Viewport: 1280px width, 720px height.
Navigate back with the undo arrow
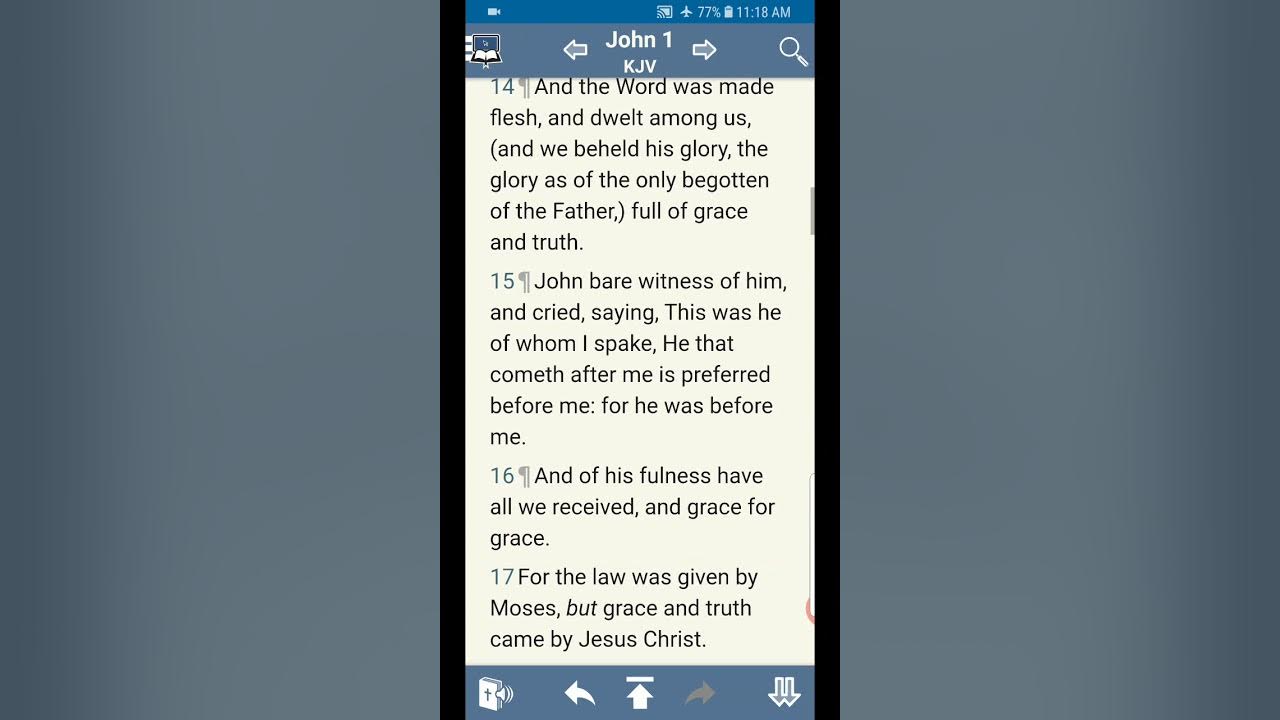(x=580, y=693)
